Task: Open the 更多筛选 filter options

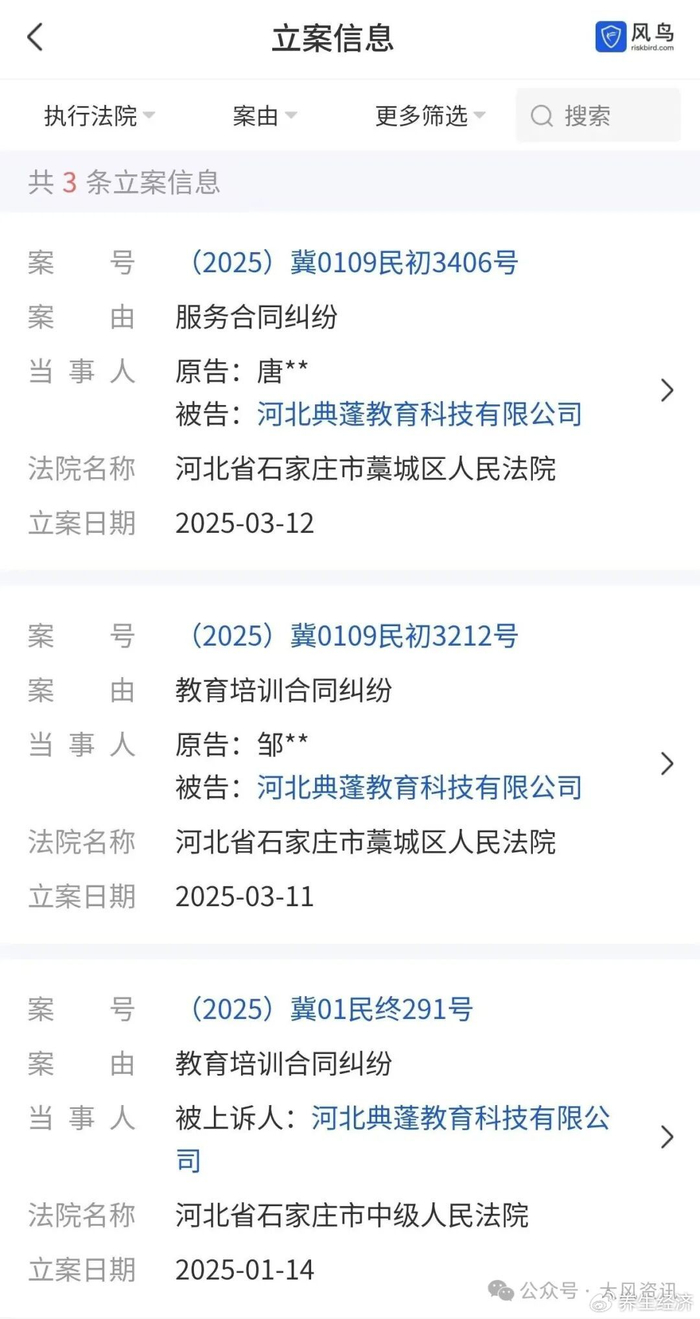Action: [429, 116]
